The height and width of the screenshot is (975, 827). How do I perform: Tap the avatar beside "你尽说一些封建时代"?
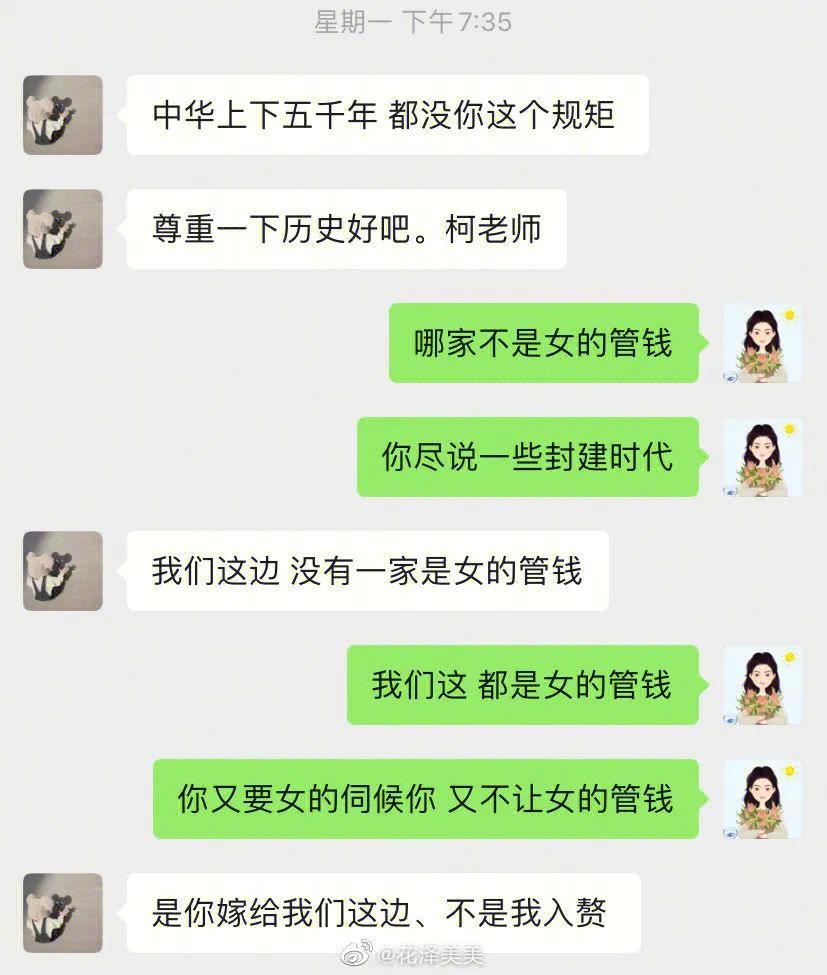[762, 457]
